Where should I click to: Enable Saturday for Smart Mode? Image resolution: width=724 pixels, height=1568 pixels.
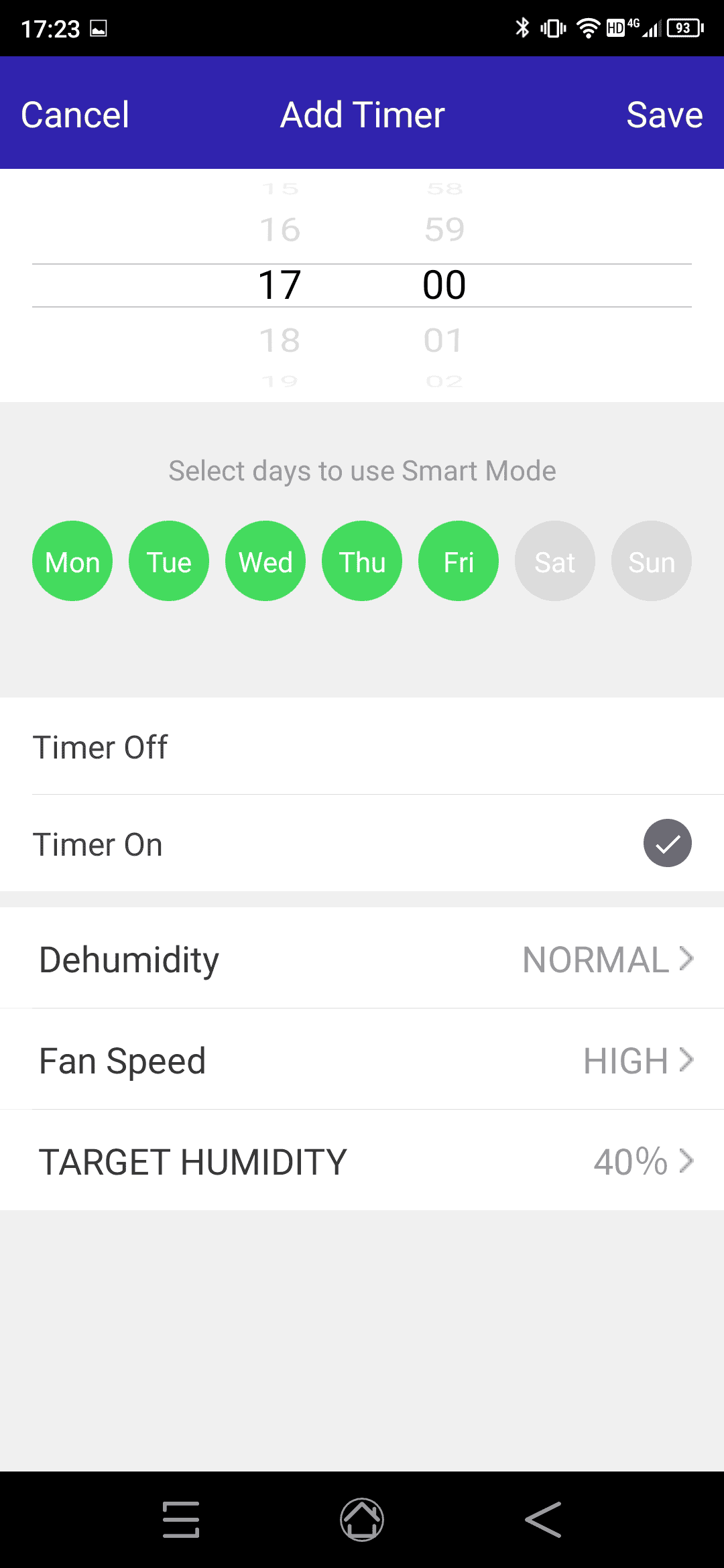click(554, 560)
